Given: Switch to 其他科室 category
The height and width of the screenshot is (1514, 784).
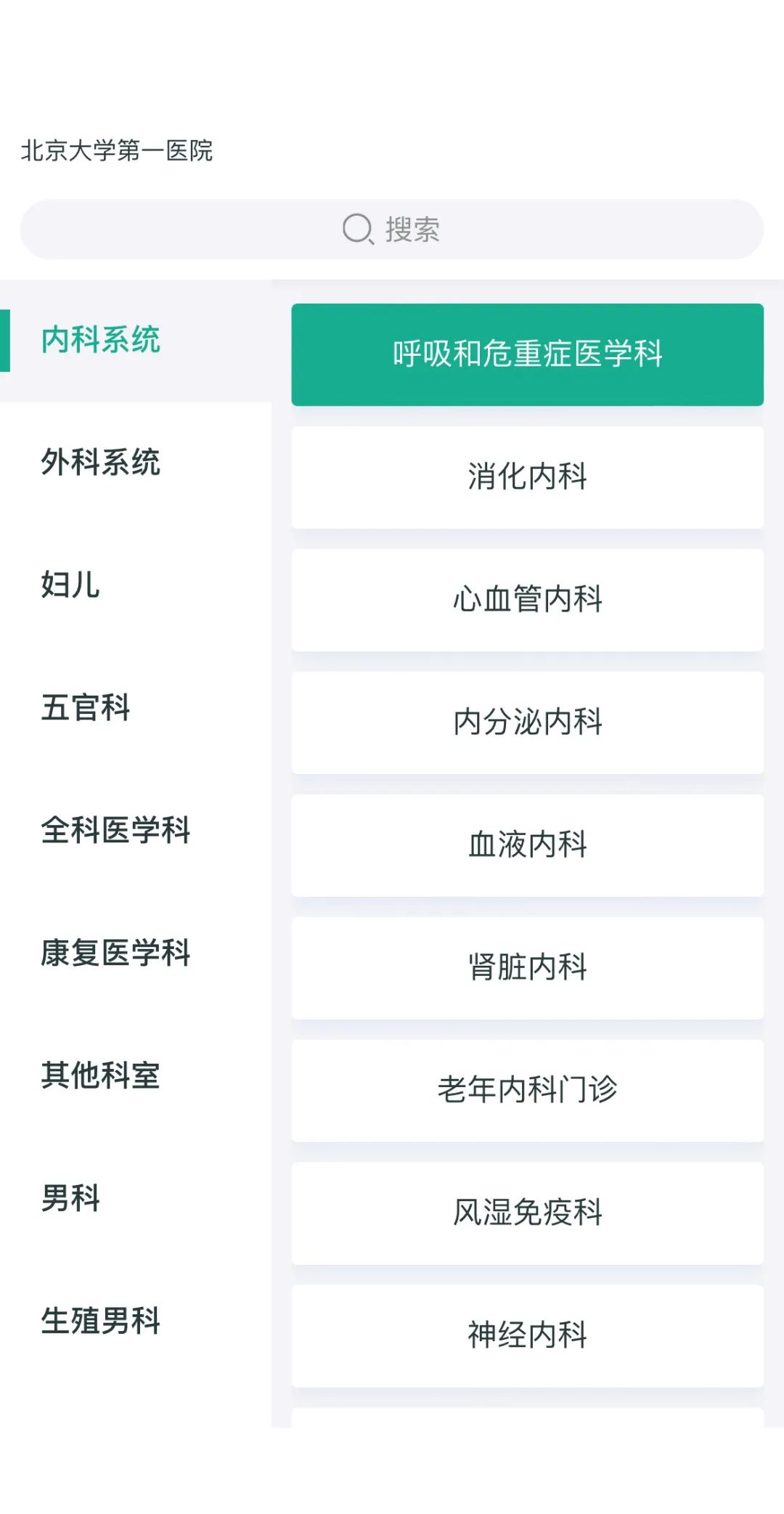Looking at the screenshot, I should click(136, 1076).
